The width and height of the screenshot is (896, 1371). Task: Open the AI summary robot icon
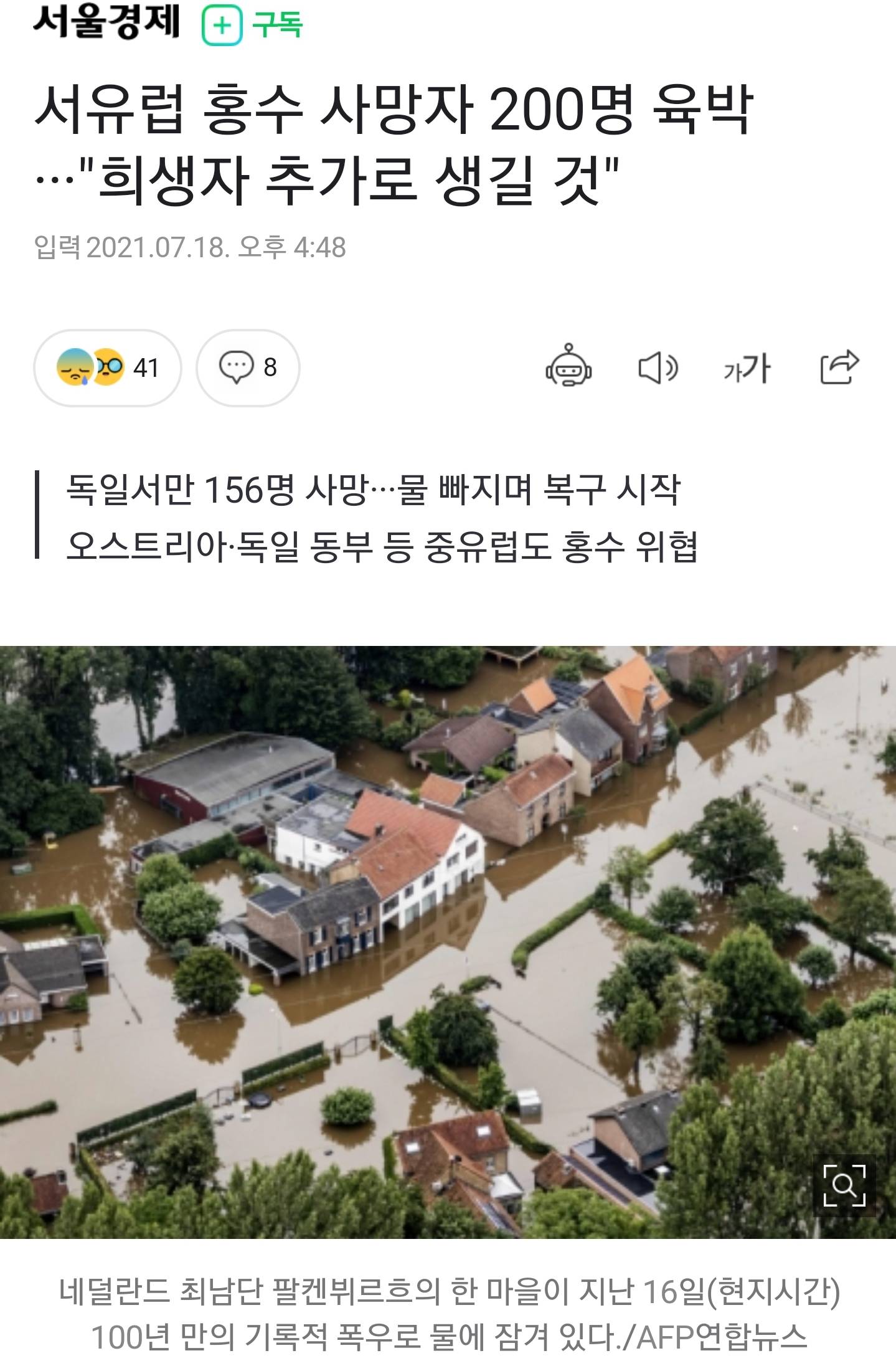tap(568, 366)
